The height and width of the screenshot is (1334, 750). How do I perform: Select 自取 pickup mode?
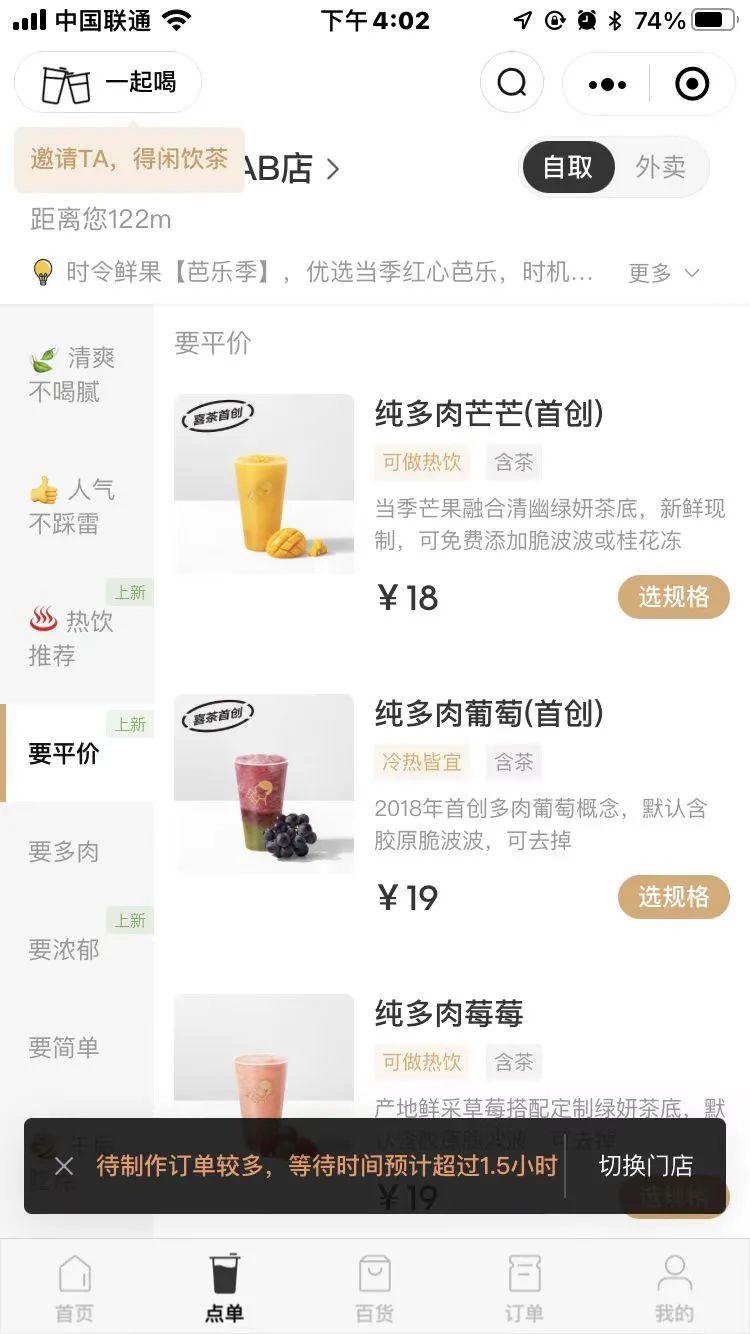[x=567, y=167]
